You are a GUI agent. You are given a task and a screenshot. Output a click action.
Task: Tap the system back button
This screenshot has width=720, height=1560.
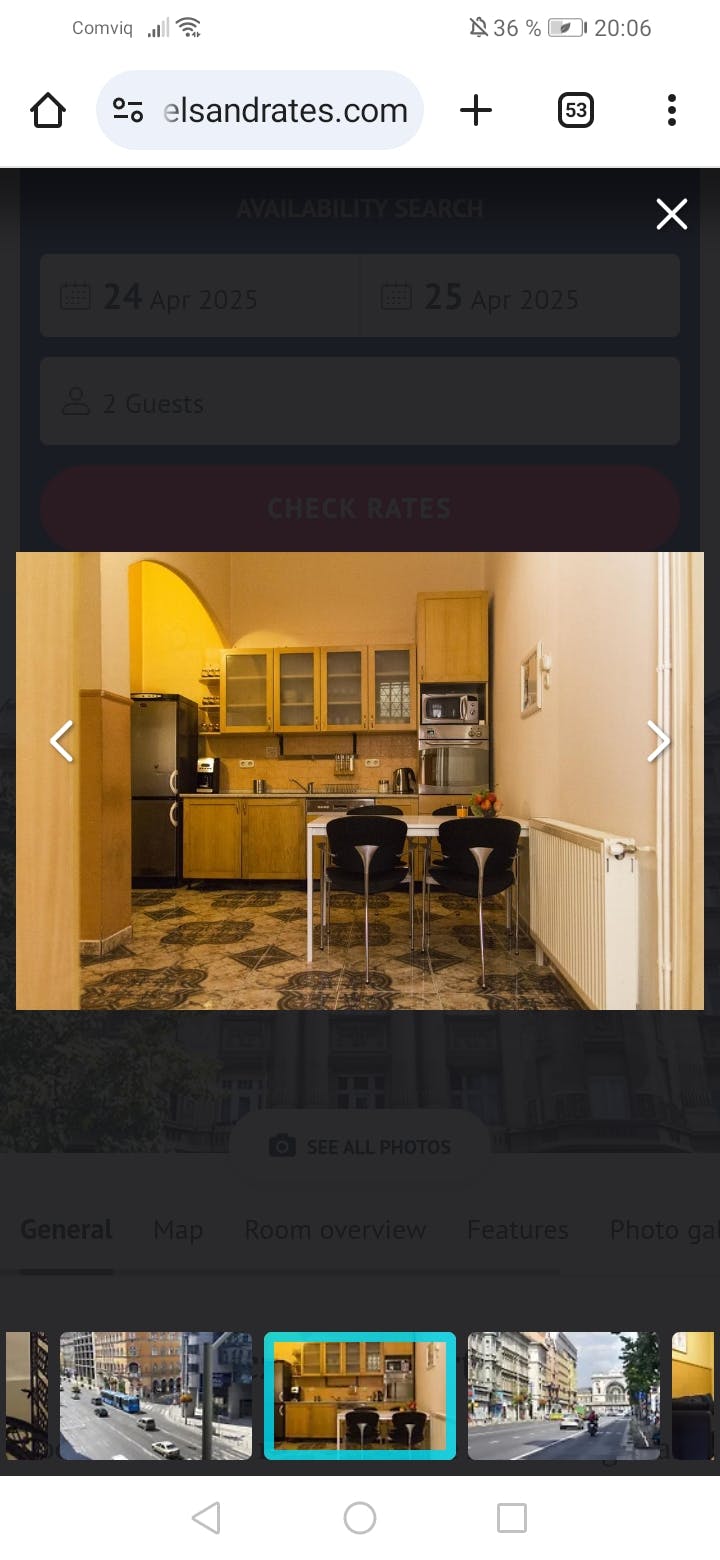tap(206, 1518)
